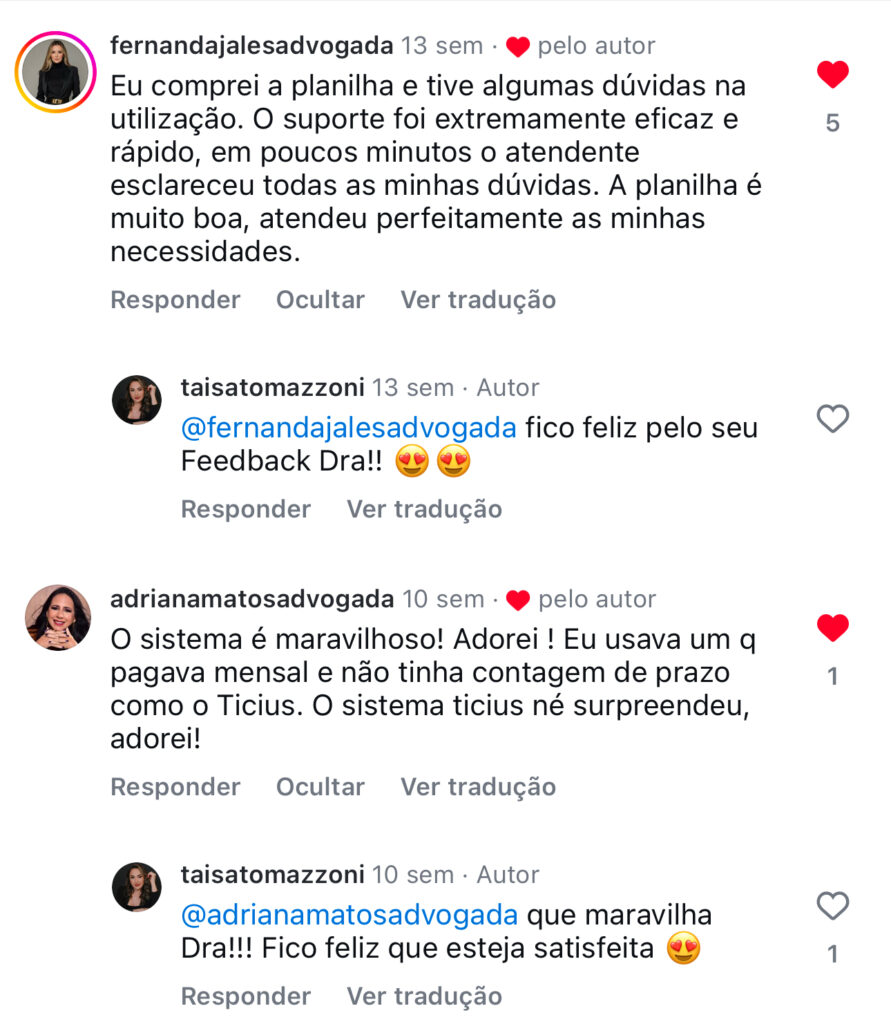Screen dimensions: 891x1024
Task: Open username fernandajalesadvogada
Action: pyautogui.click(x=251, y=46)
